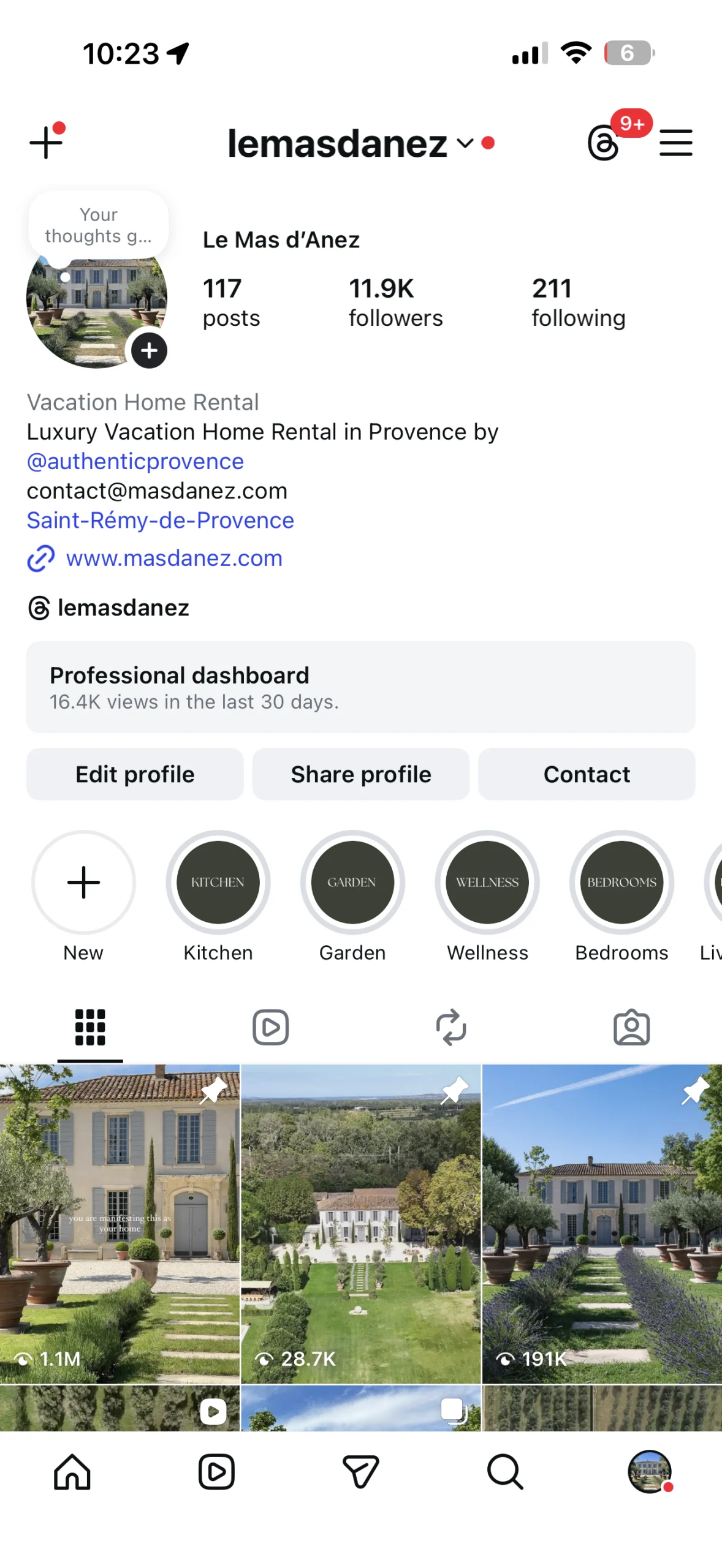Image resolution: width=722 pixels, height=1568 pixels.
Task: Open the @authenticprovence mention link
Action: pos(135,461)
